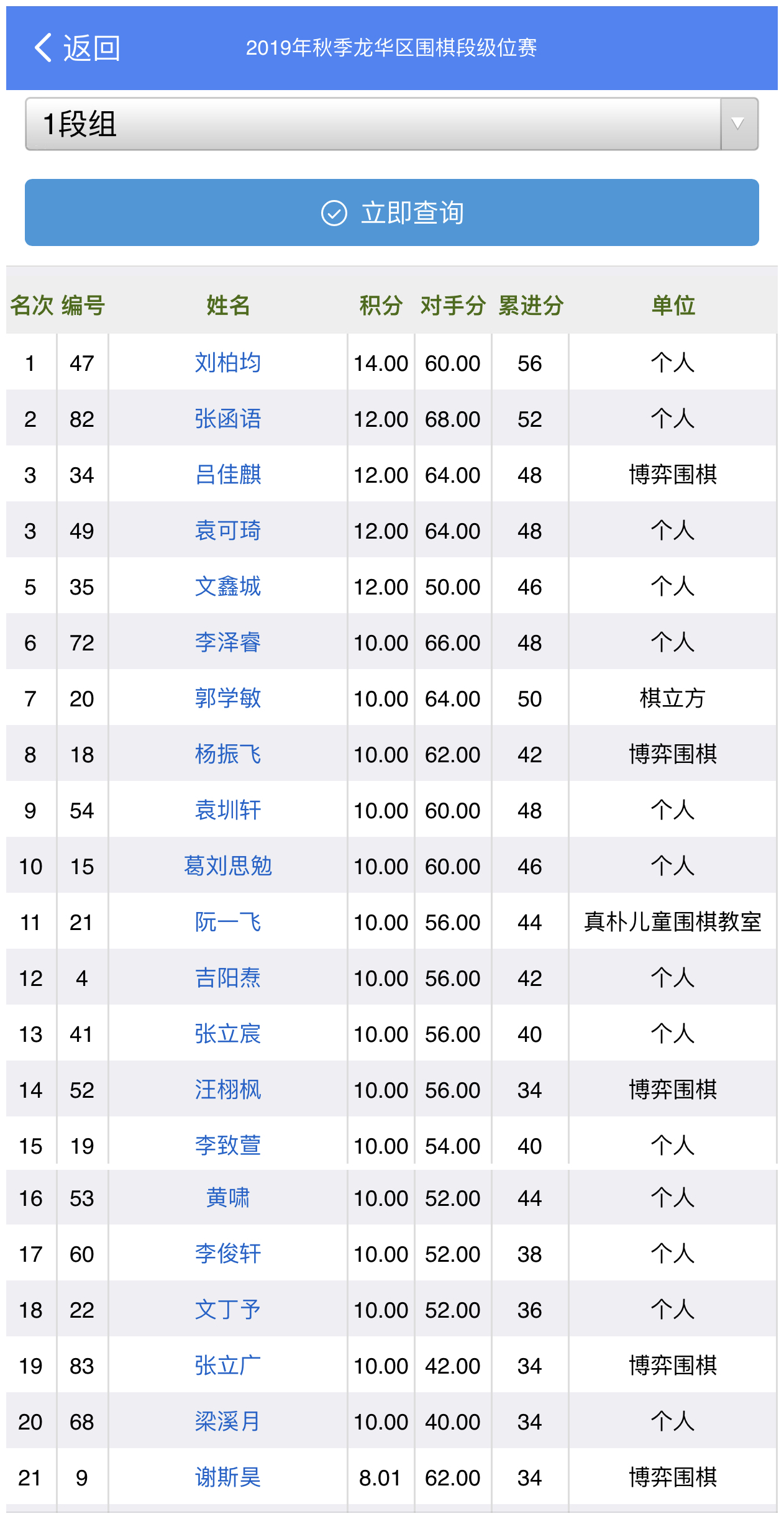Open player 刘柏均's details
The image size is (784, 1519).
(x=227, y=363)
